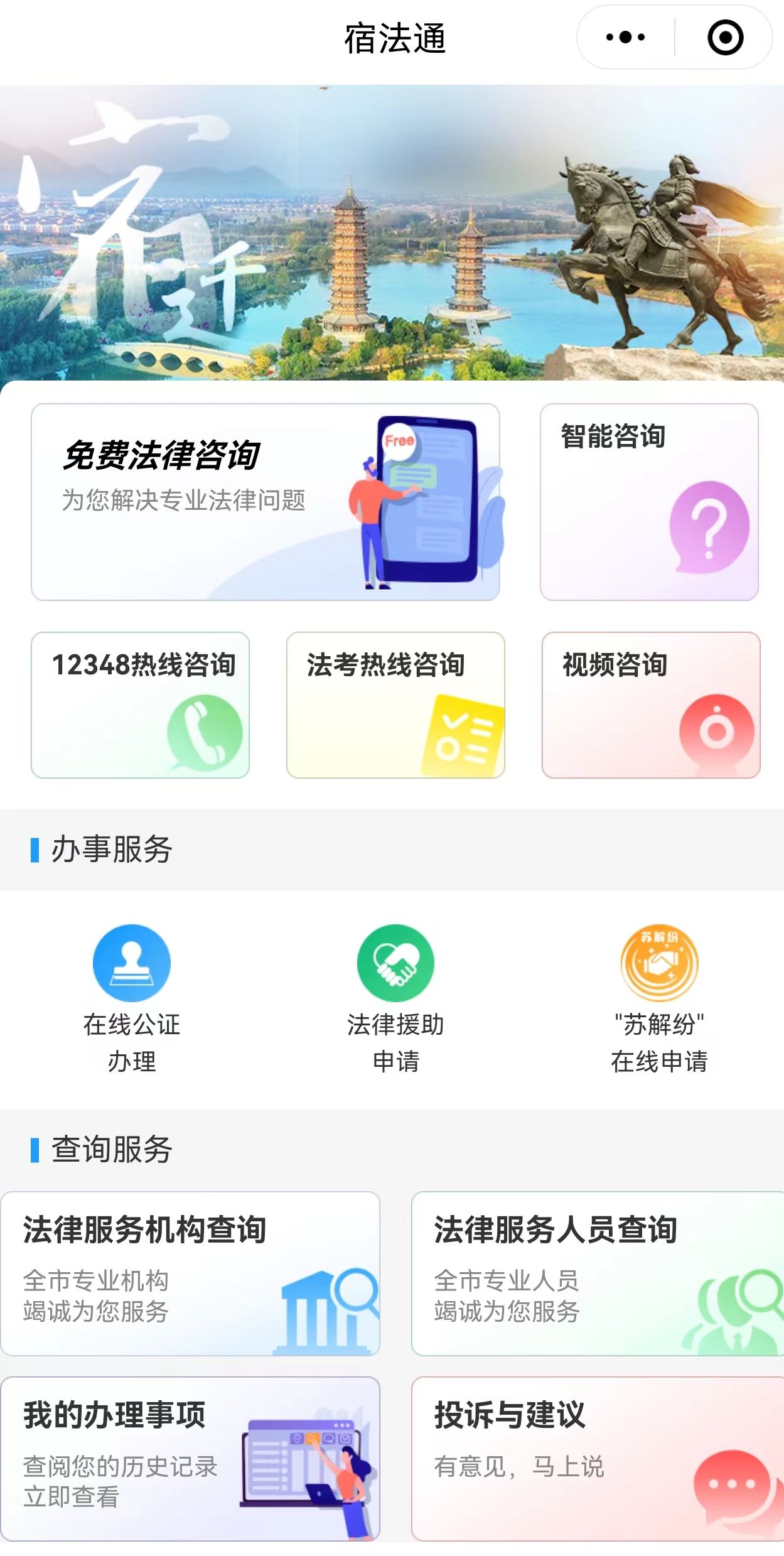Open 免费法律咨询 free legal consultation card

pyautogui.click(x=265, y=502)
